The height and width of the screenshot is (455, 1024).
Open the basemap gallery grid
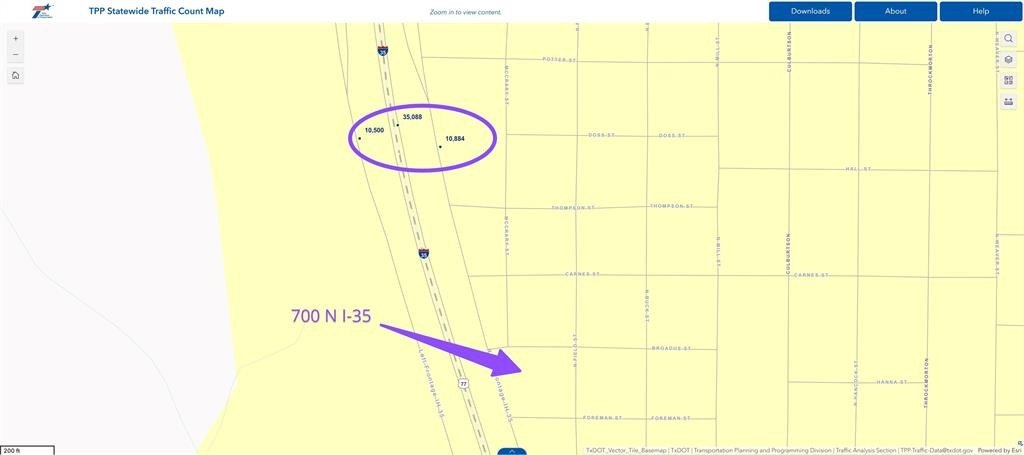pyautogui.click(x=1009, y=81)
